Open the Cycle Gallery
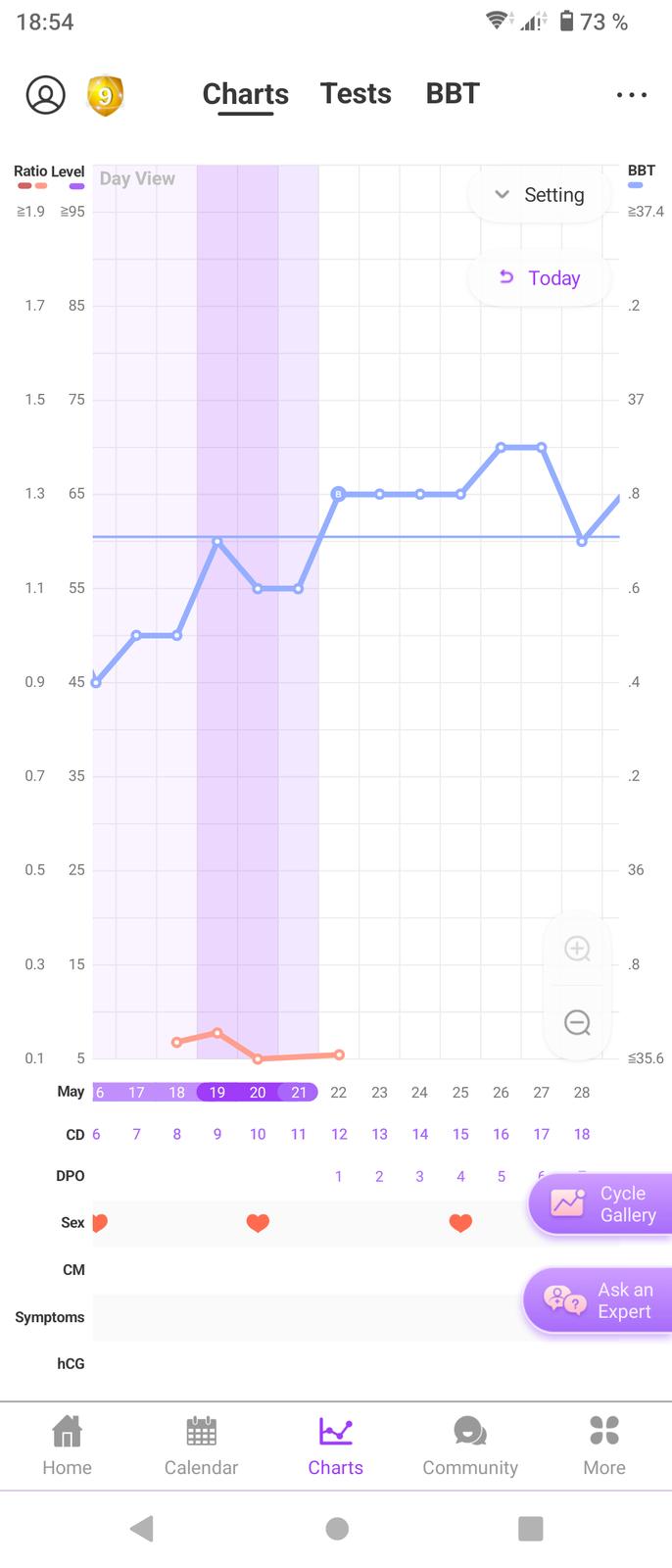Screen dimensions: 672x1568 pos(601,1204)
